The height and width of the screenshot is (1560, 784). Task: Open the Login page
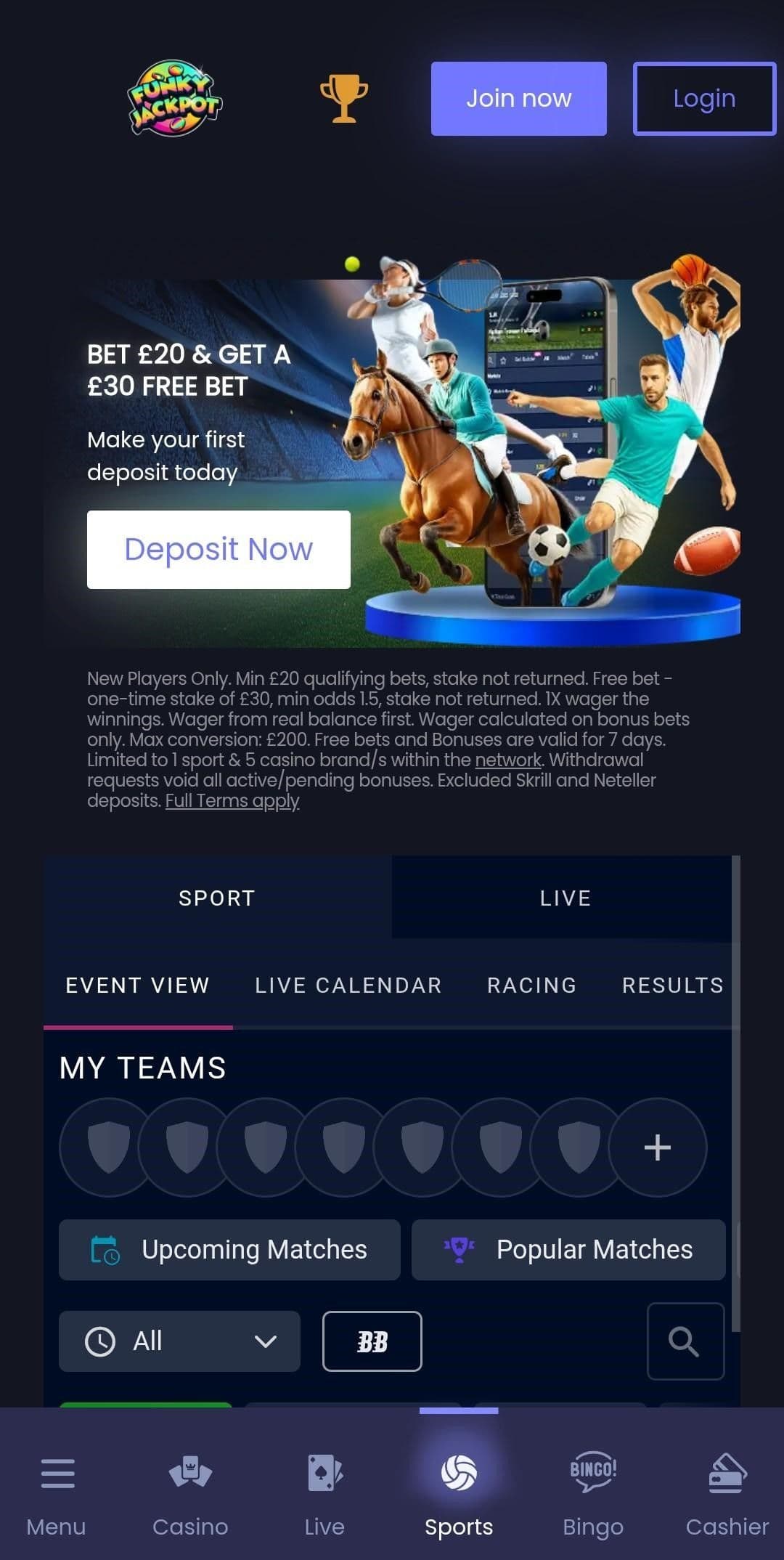coord(704,99)
